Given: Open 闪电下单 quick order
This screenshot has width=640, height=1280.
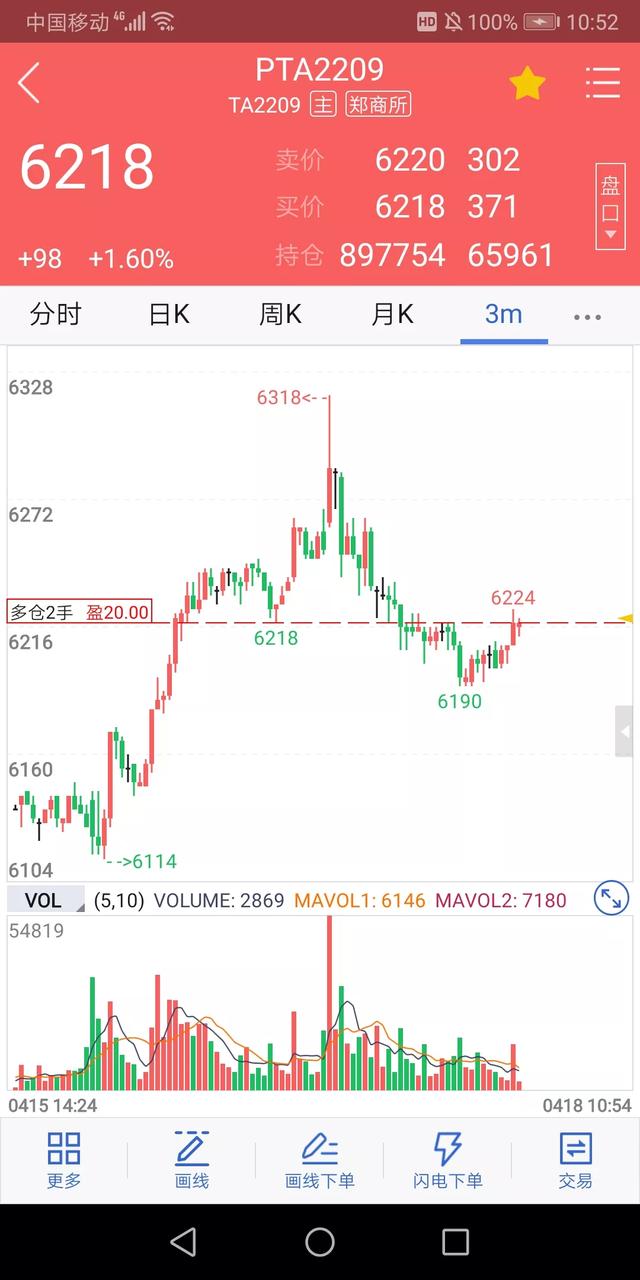Looking at the screenshot, I should pyautogui.click(x=448, y=1160).
